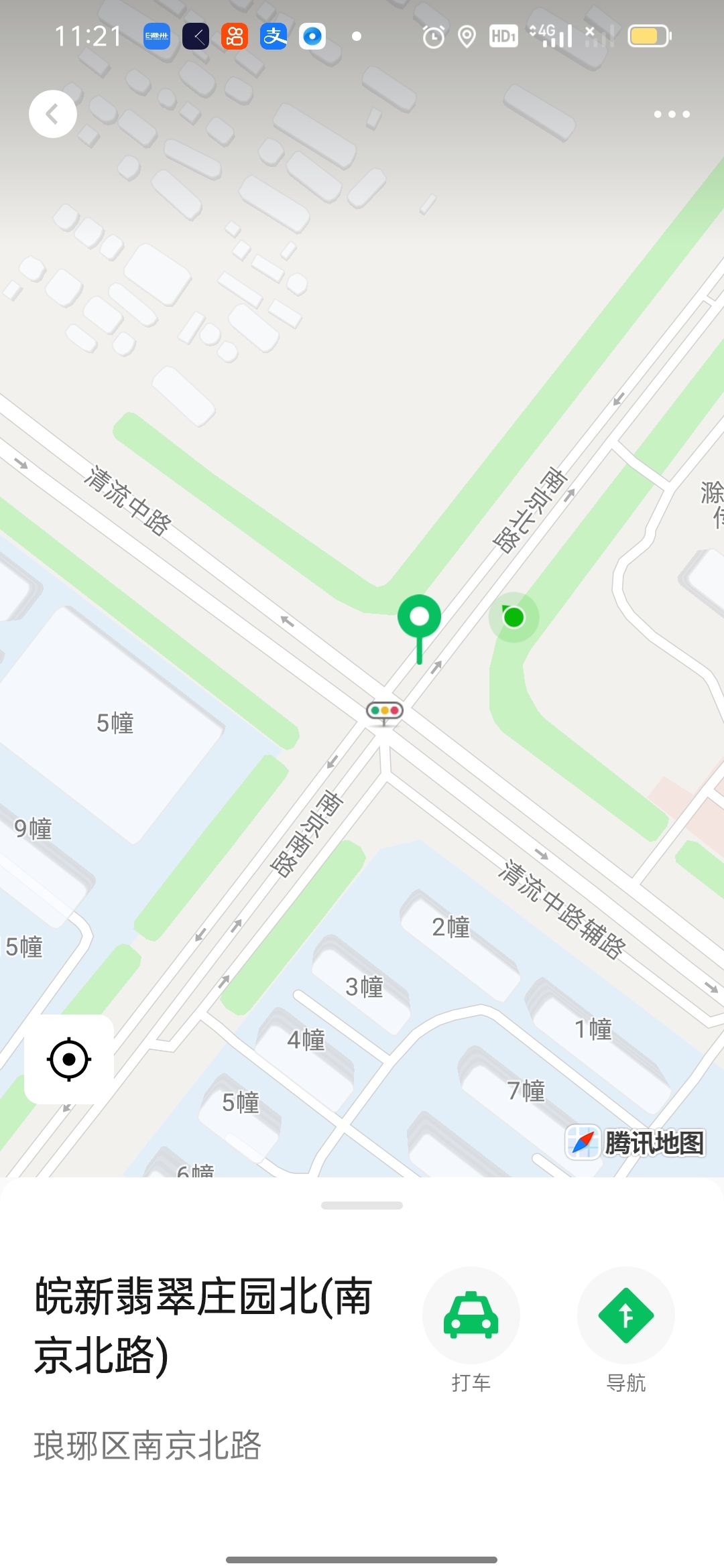
Task: Tap the bottom sheet drag handle
Action: [x=362, y=1205]
